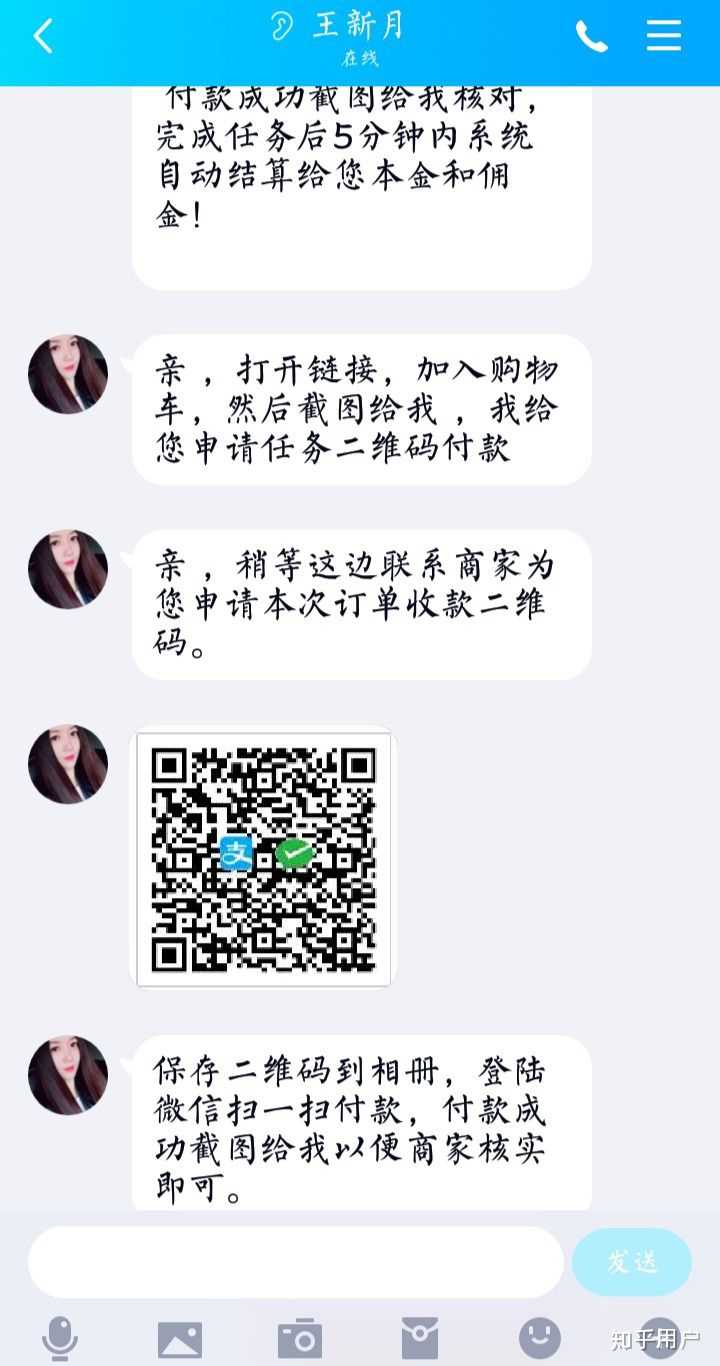Record a voice message with the microphone
The image size is (720, 1366).
pos(60,1338)
